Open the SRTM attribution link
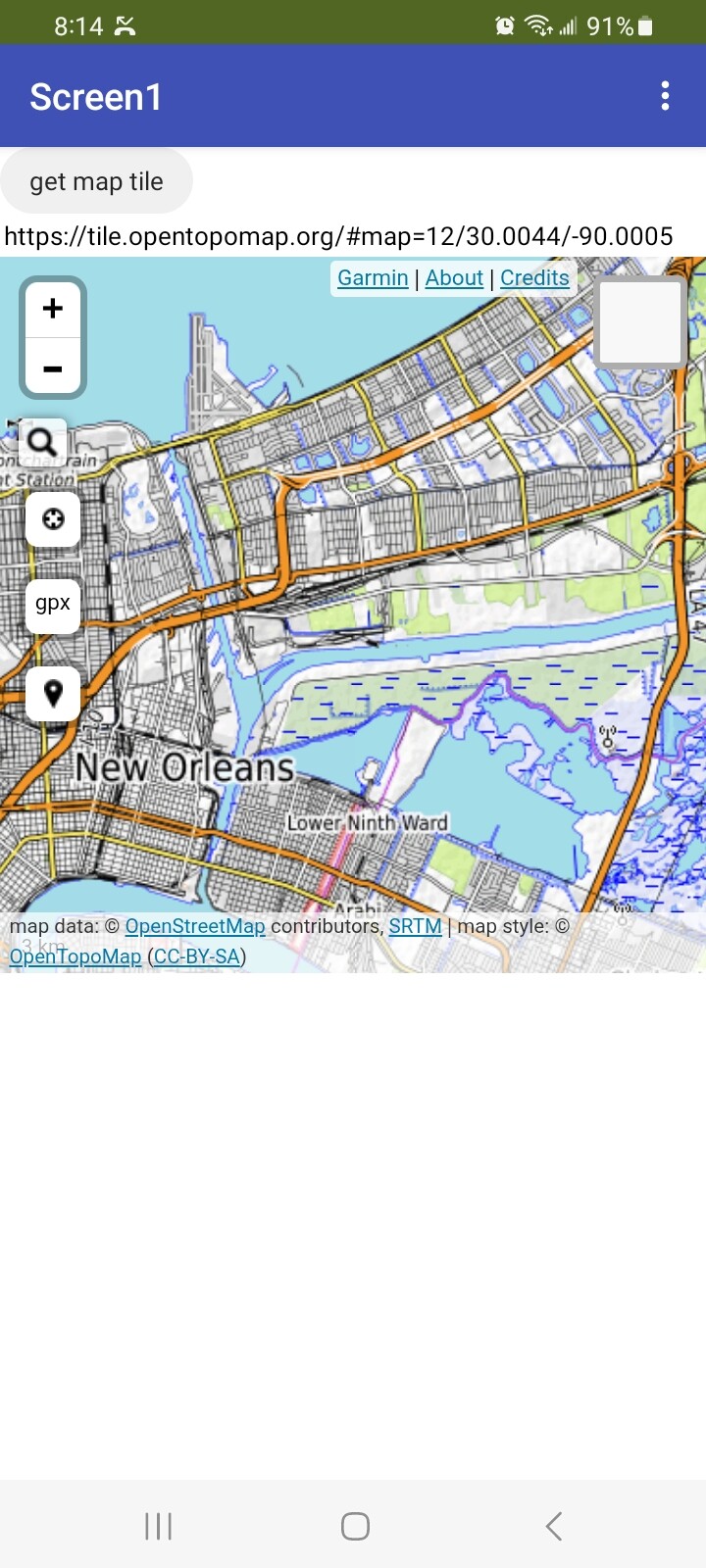Viewport: 706px width, 1568px height. click(415, 926)
